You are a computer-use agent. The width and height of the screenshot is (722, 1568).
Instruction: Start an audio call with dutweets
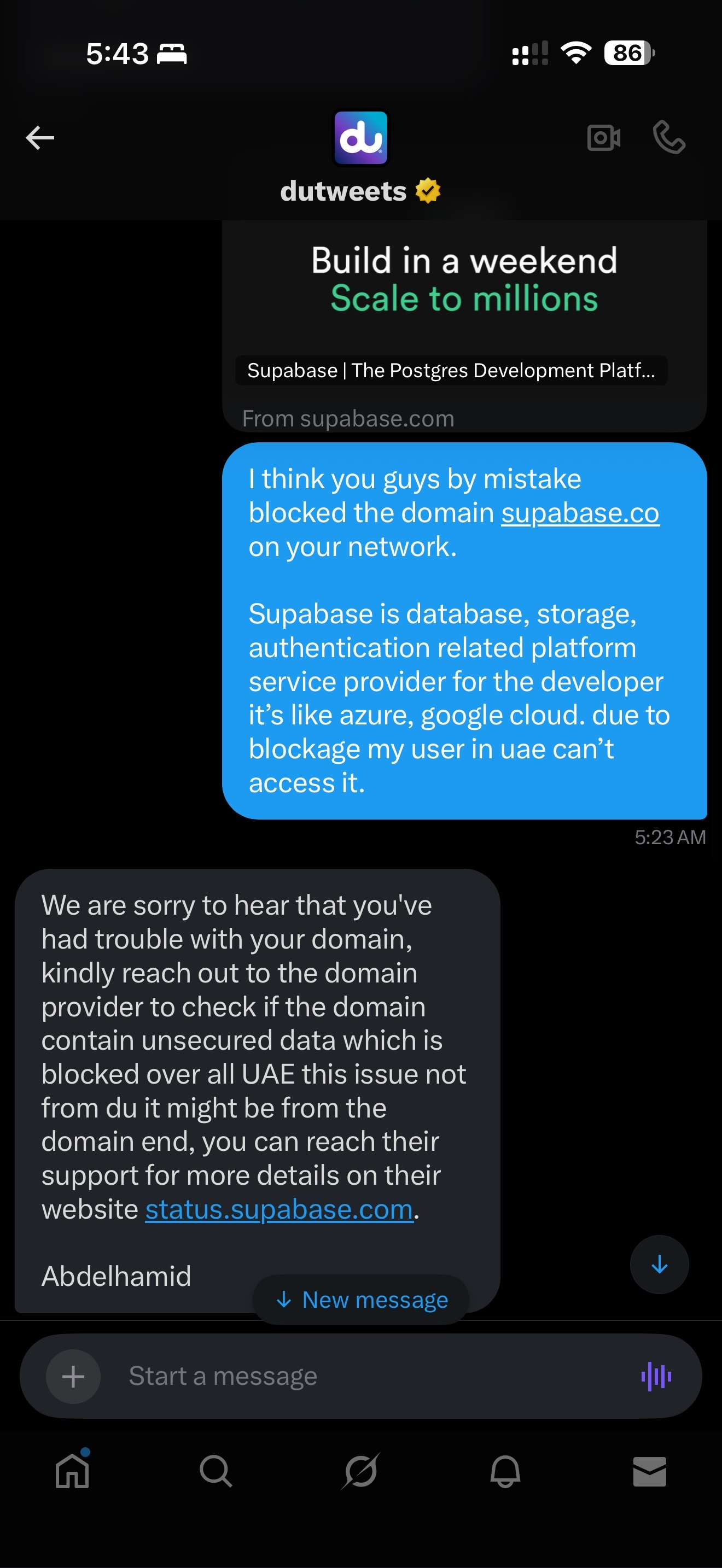tap(668, 138)
